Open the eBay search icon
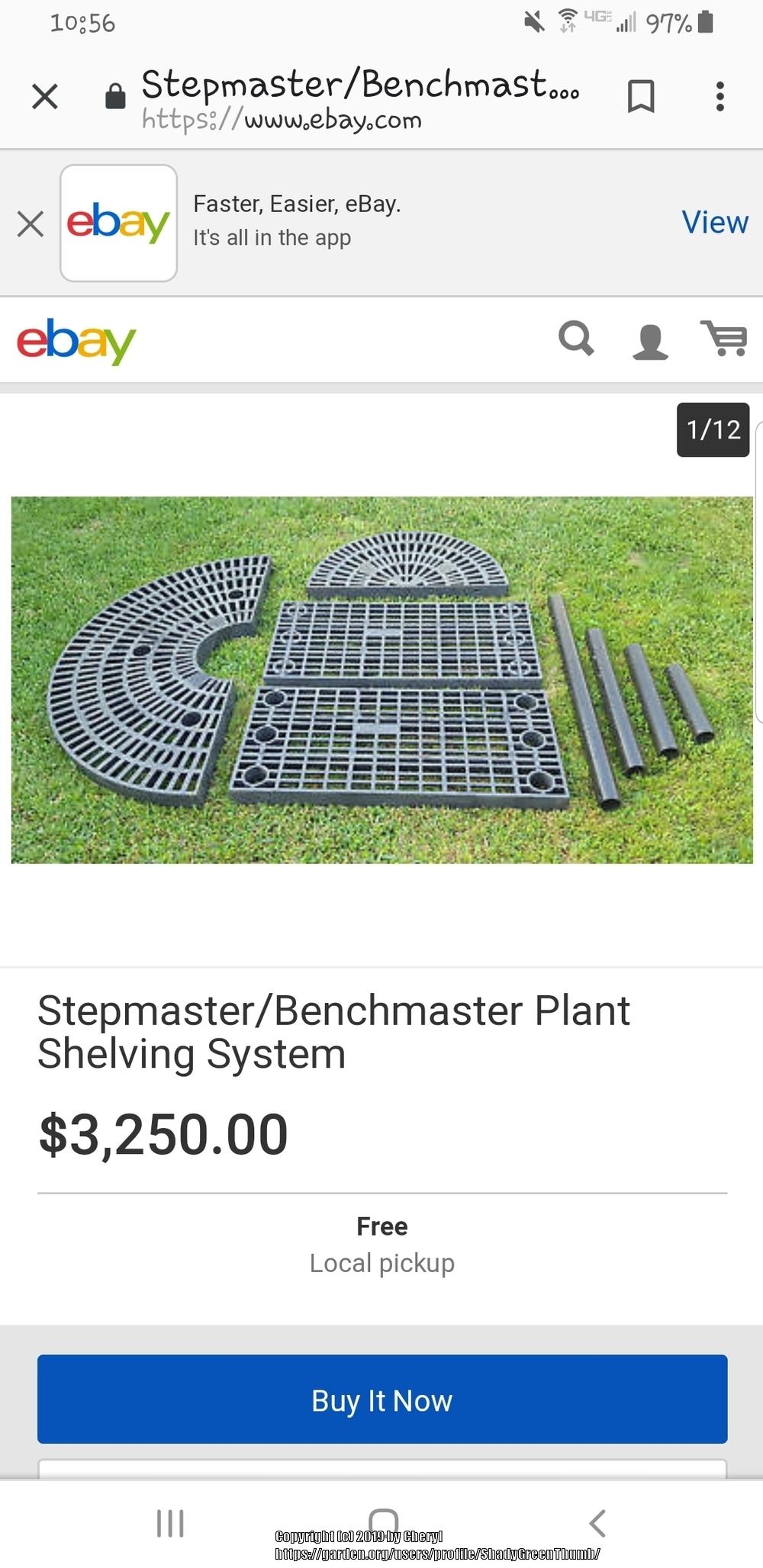The width and height of the screenshot is (763, 1568). [577, 339]
